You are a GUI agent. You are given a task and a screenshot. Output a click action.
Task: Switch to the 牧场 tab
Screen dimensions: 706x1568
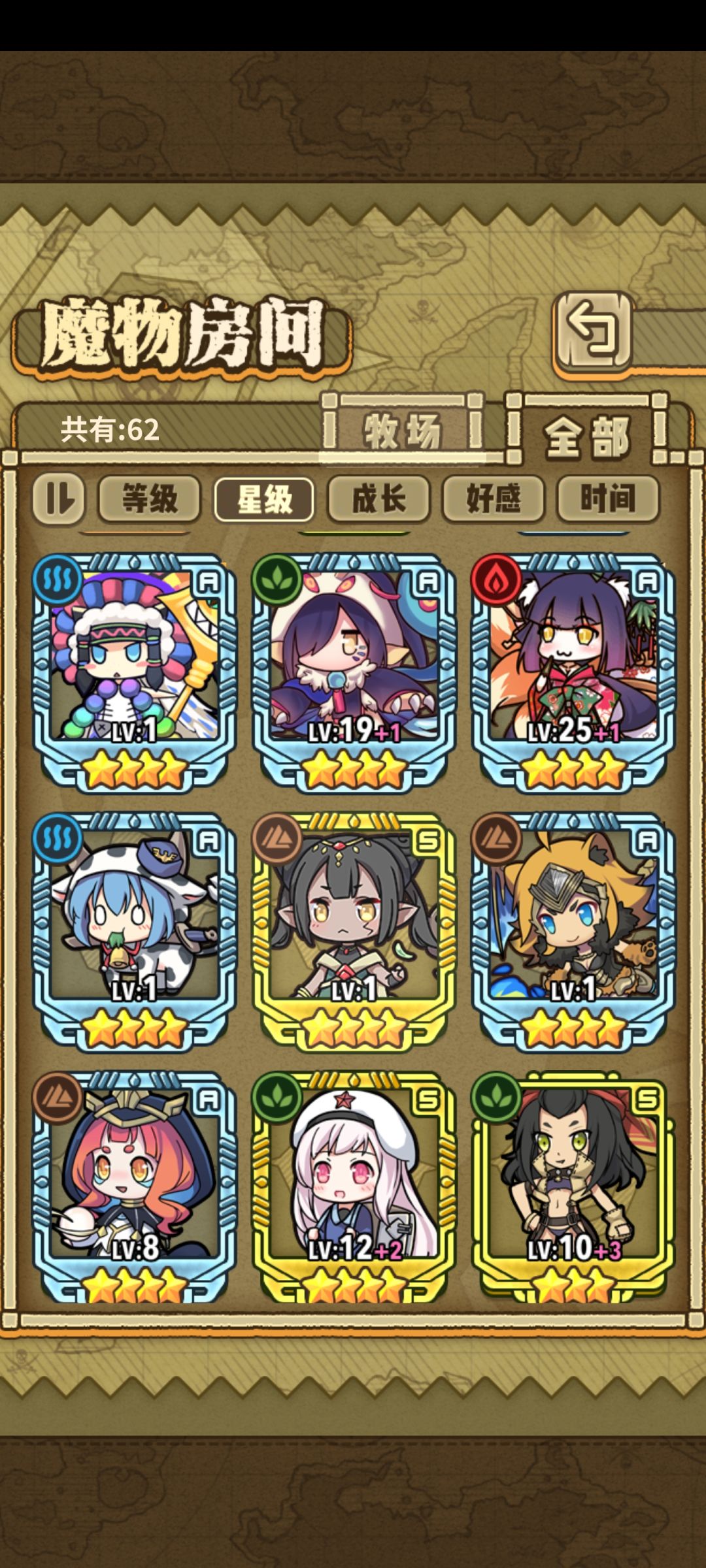tap(403, 430)
